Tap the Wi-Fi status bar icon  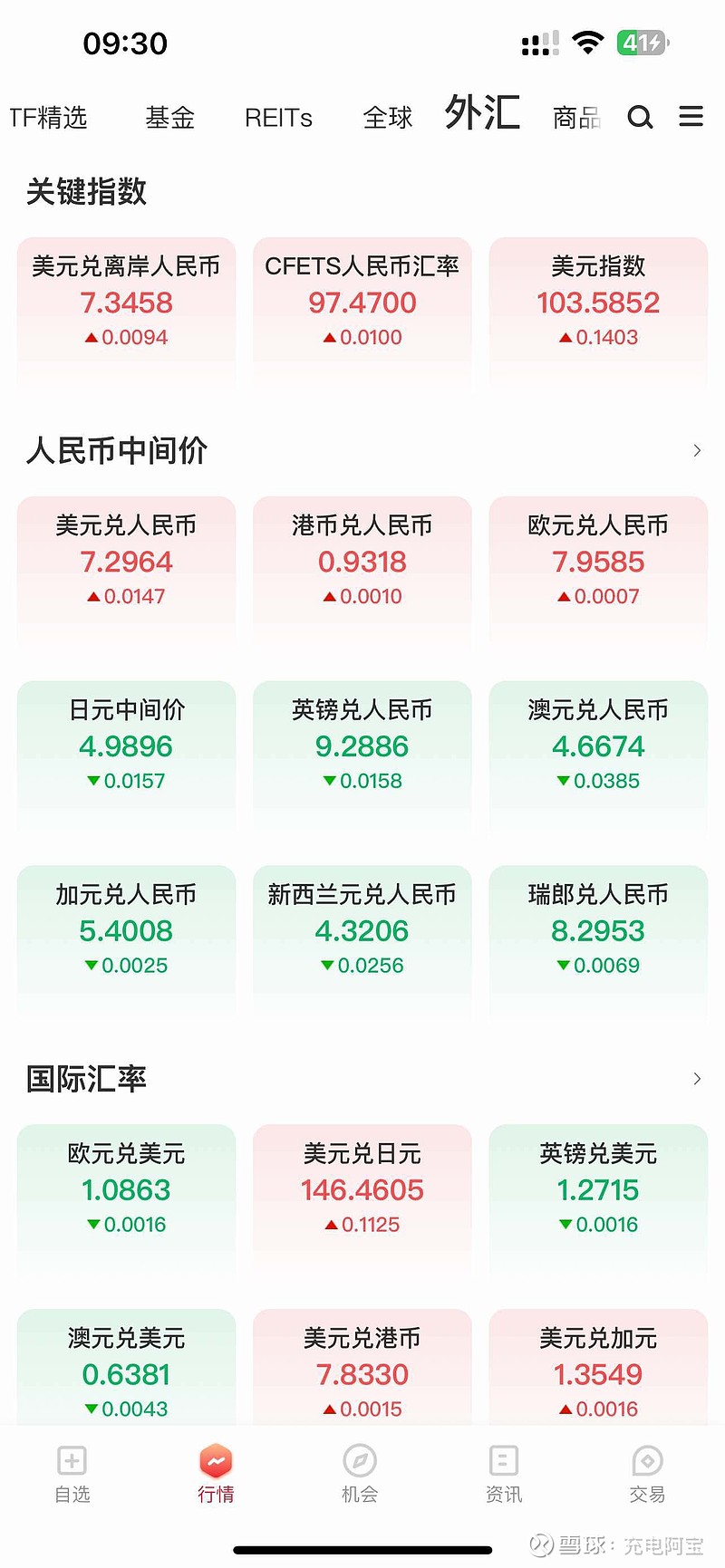(586, 41)
